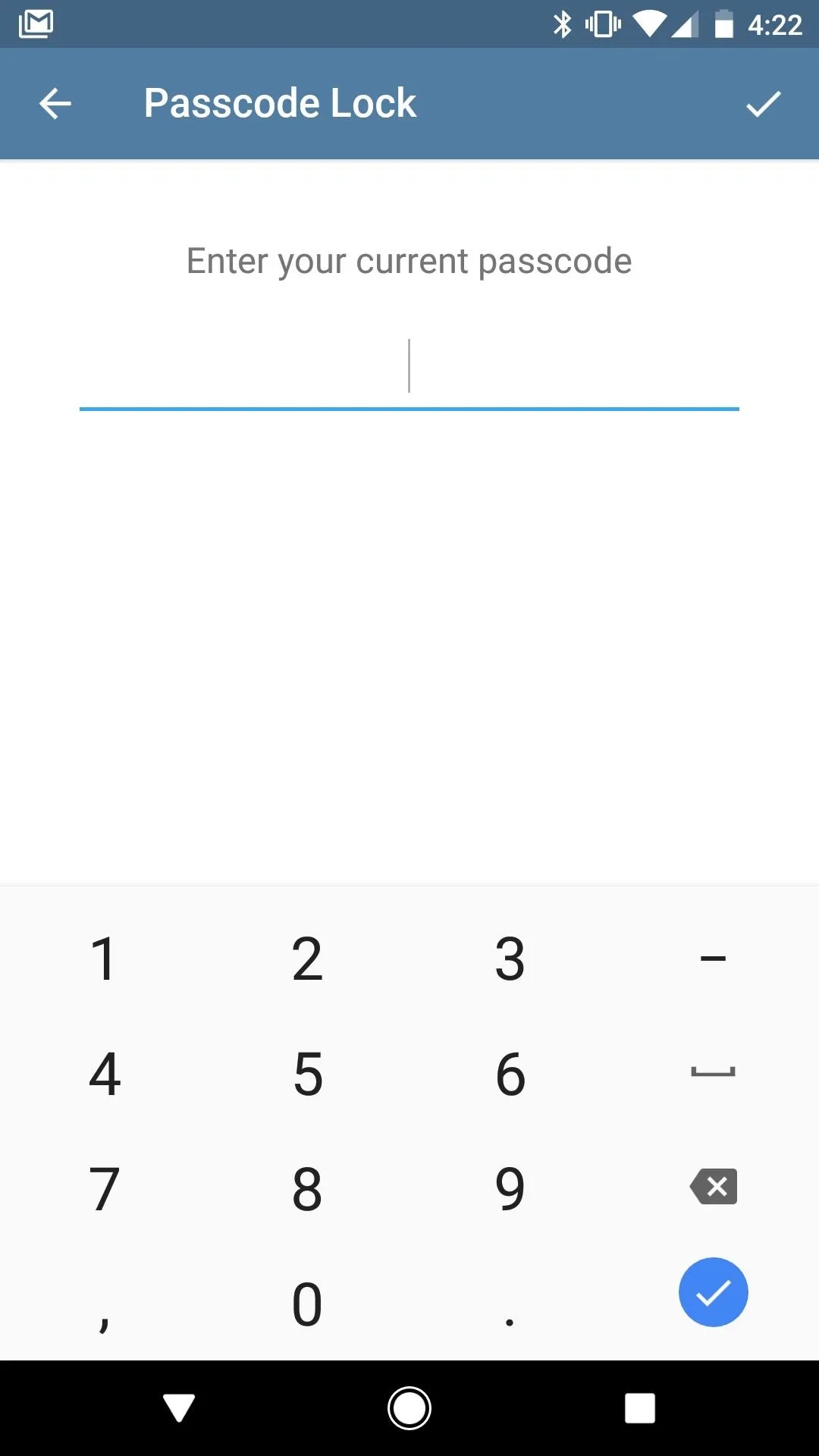
Task: Tap the space key on the keypad
Action: pyautogui.click(x=714, y=1072)
